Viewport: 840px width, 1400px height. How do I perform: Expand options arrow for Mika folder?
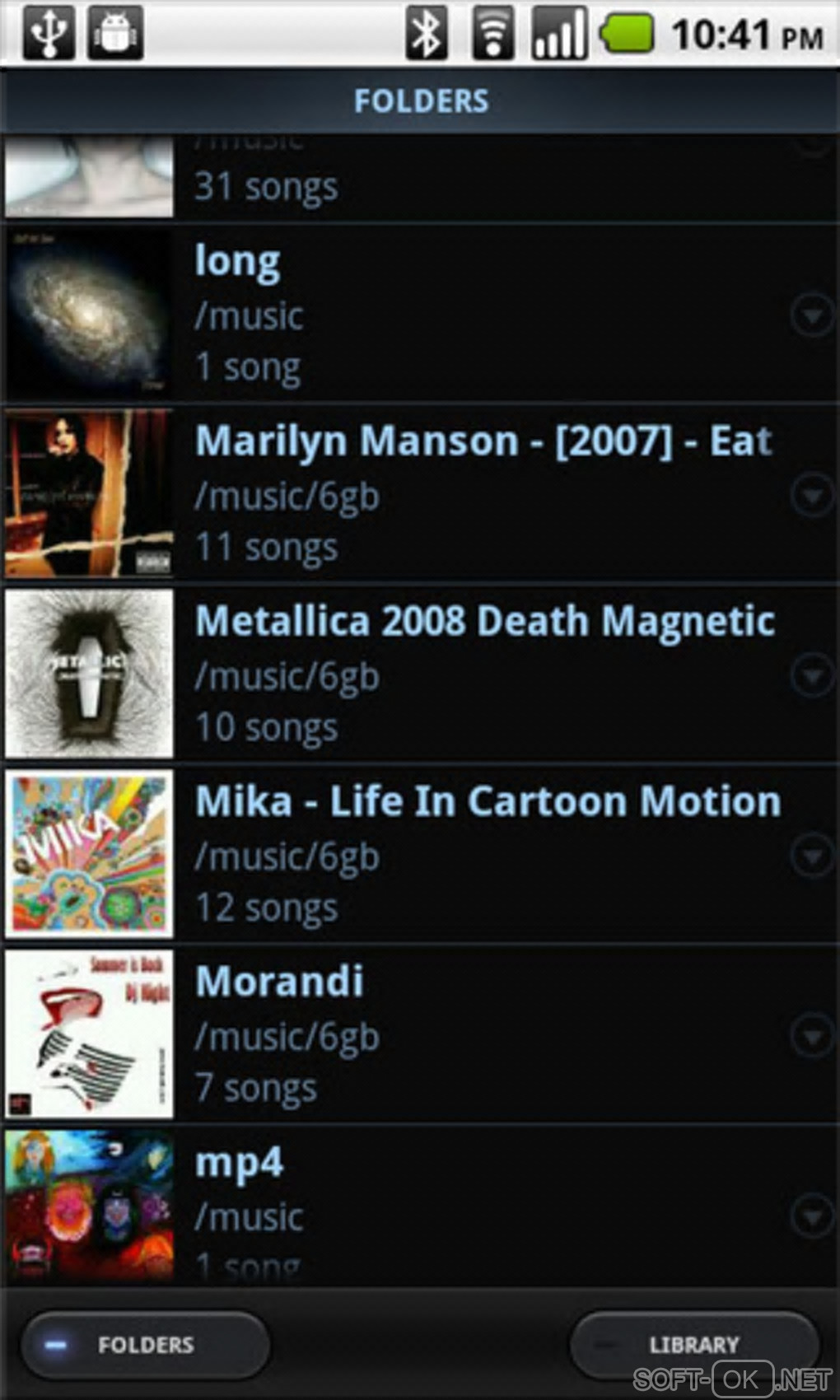tap(812, 856)
